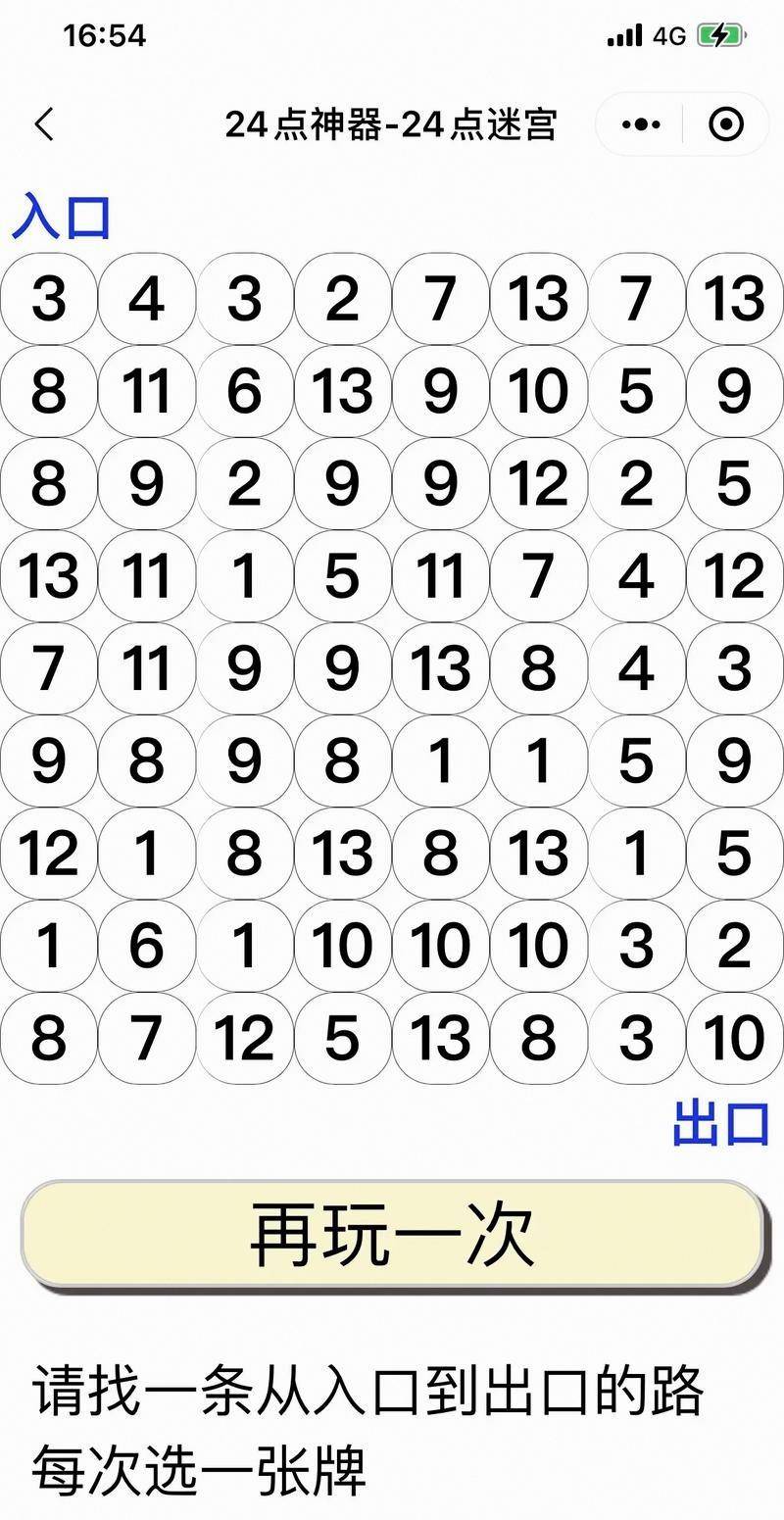Choose the 4 card between two 3 cards

click(147, 299)
